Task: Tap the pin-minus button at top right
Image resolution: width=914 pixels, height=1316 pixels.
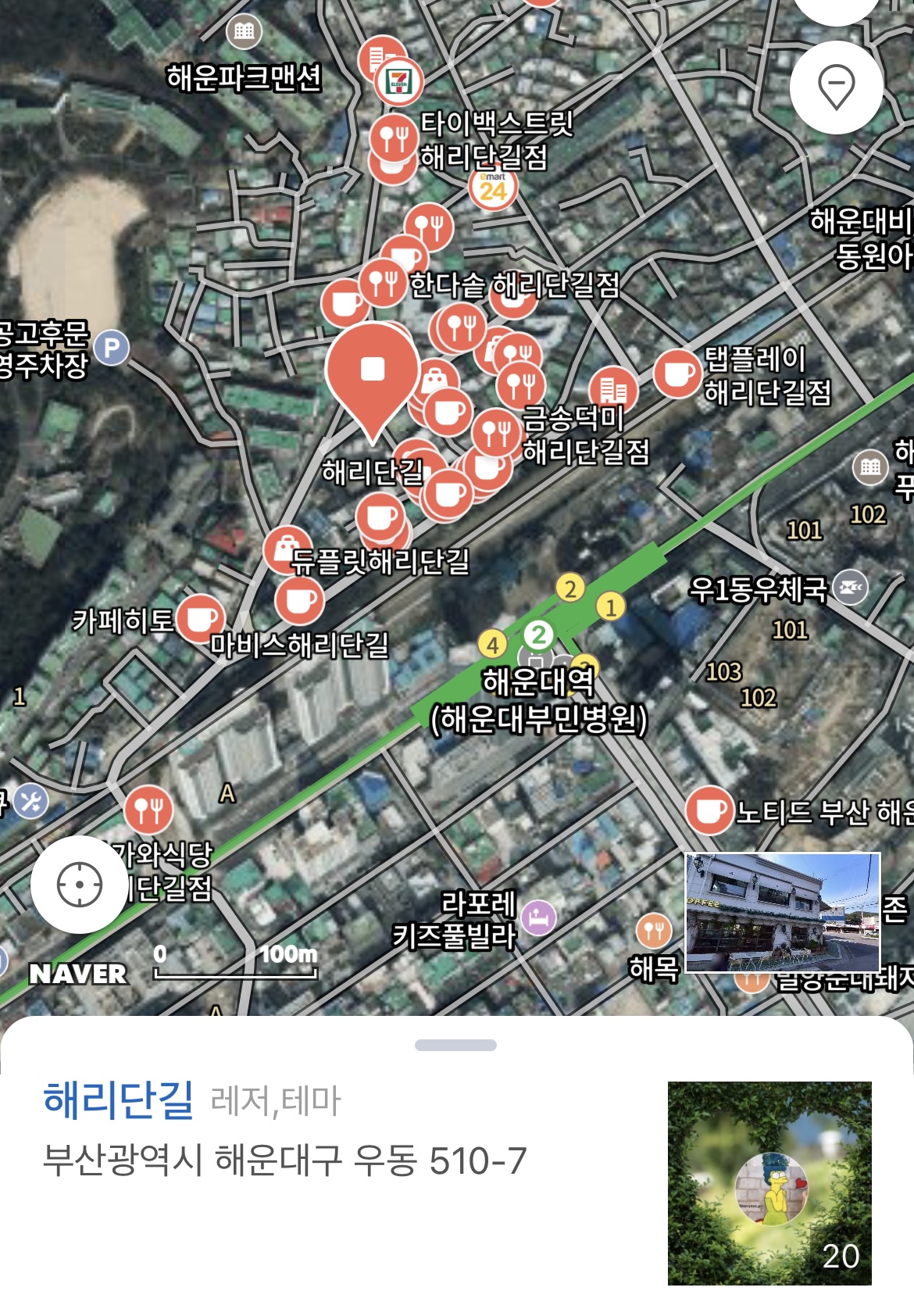Action: pyautogui.click(x=836, y=86)
